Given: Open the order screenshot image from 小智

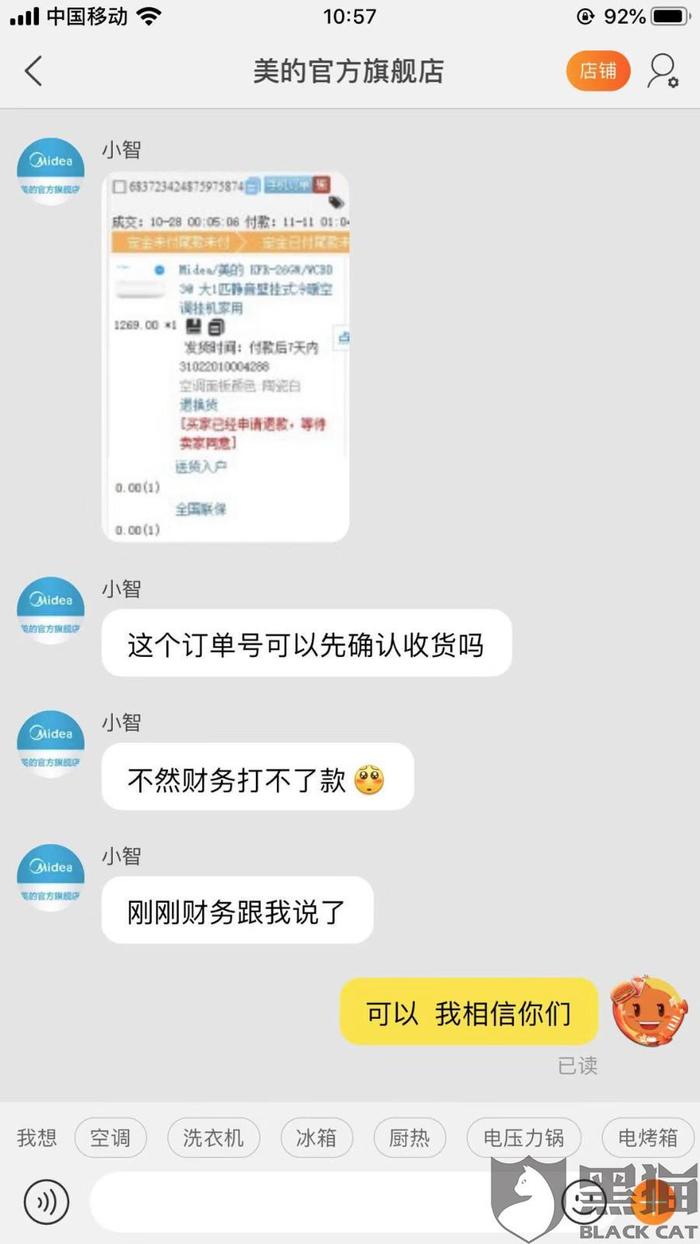Looking at the screenshot, I should (x=226, y=356).
